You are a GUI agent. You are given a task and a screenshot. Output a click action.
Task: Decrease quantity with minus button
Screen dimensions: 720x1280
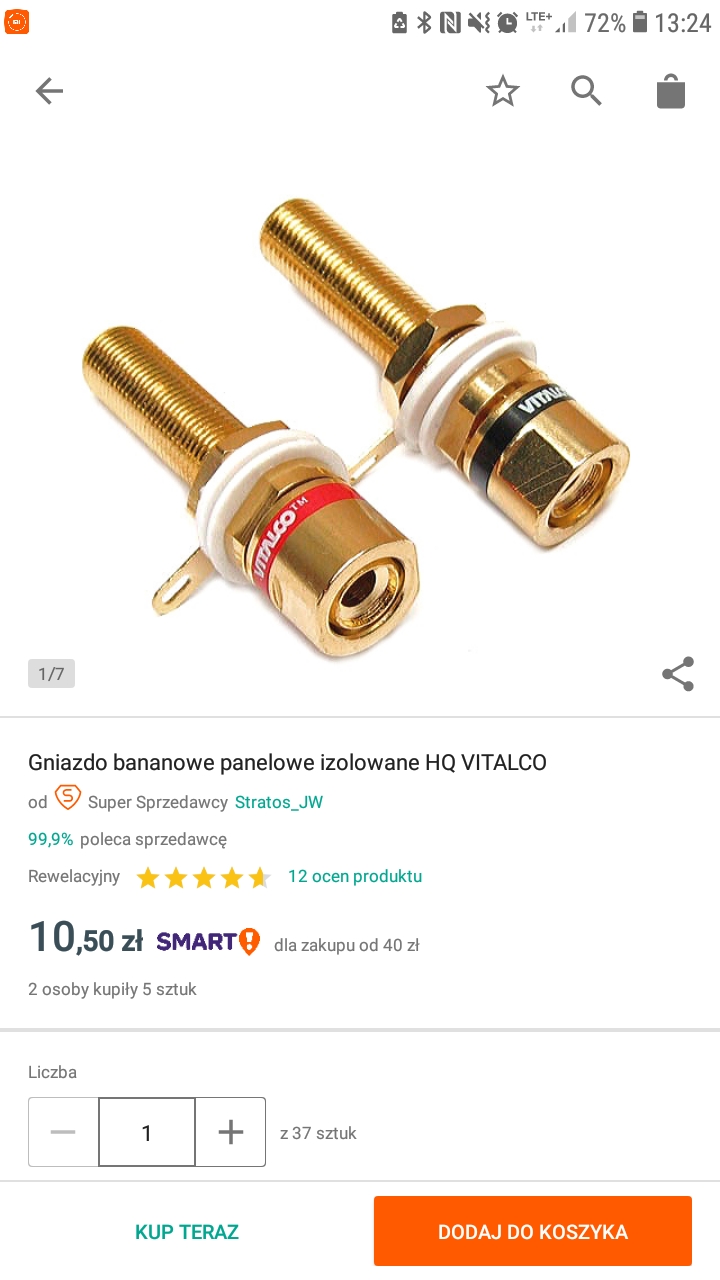[x=63, y=1132]
